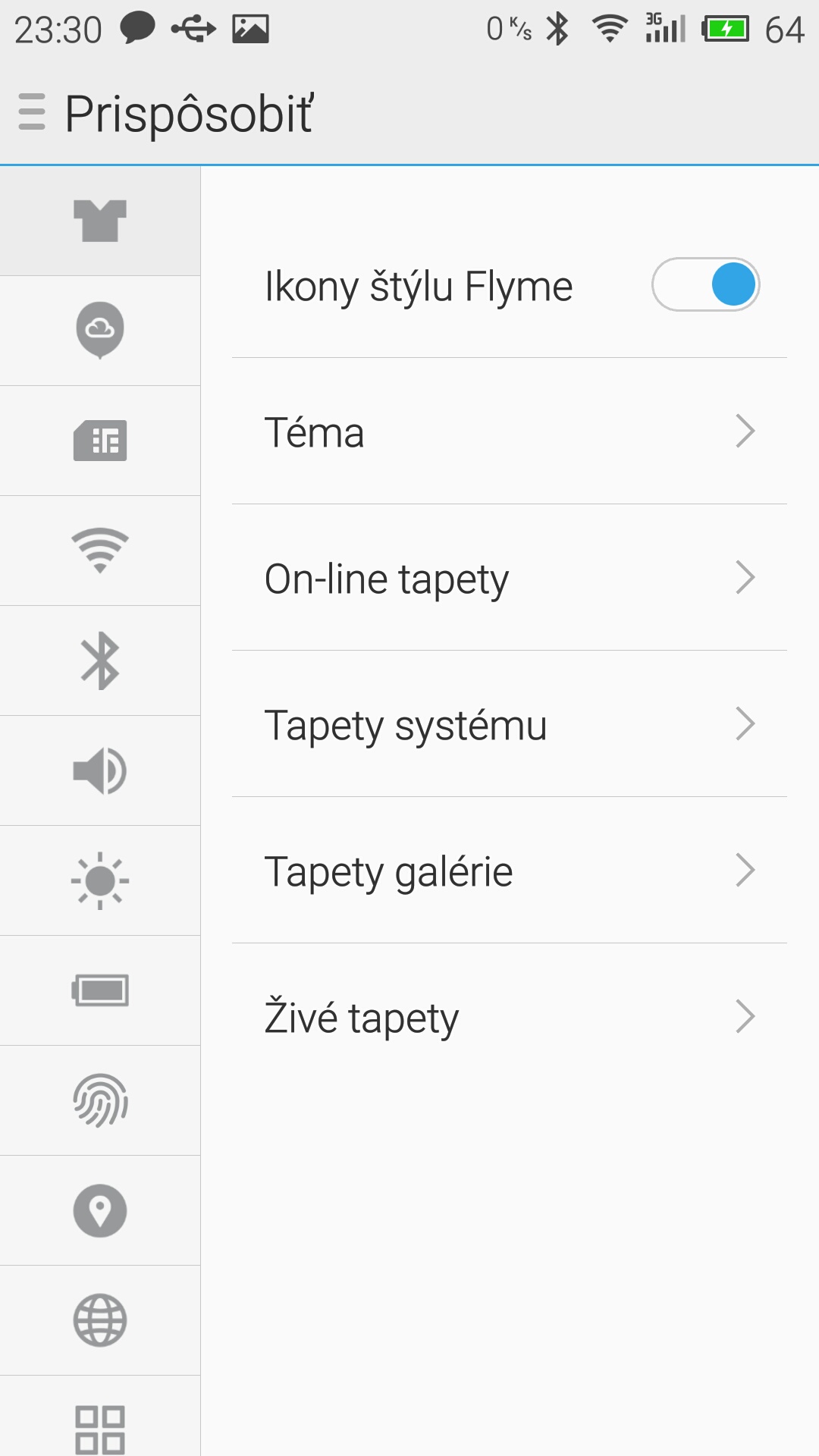Switch to the globe language sidebar tab
819x1456 pixels.
(100, 1320)
